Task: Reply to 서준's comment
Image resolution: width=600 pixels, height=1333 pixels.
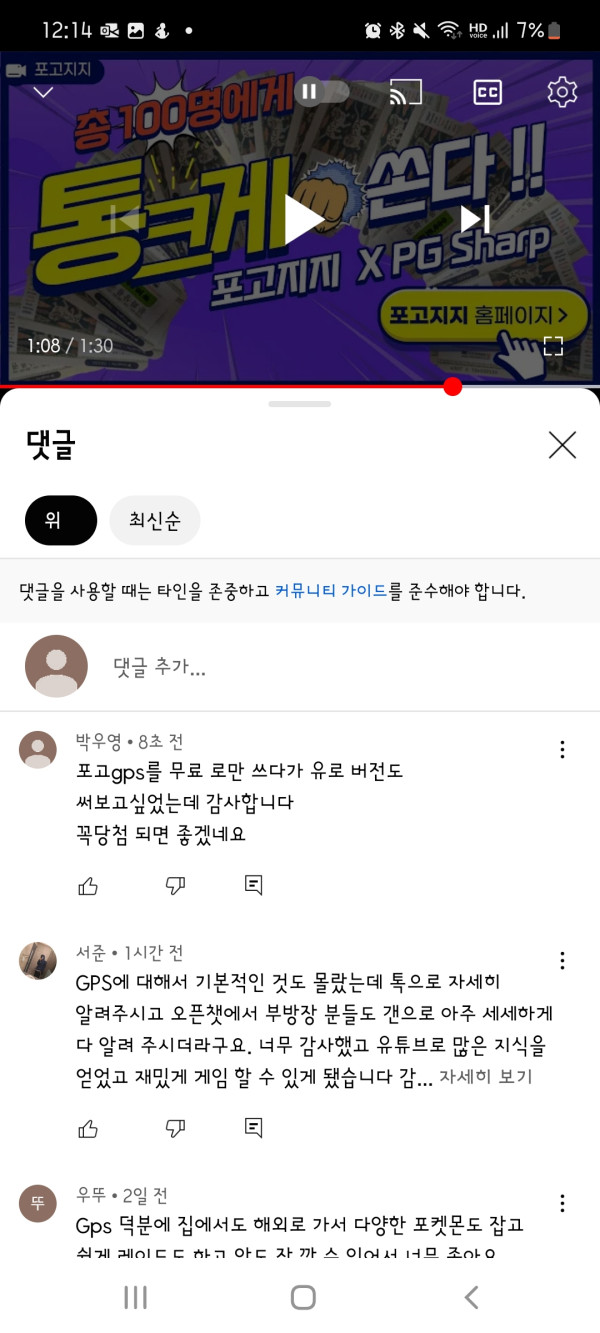Action: point(254,1128)
